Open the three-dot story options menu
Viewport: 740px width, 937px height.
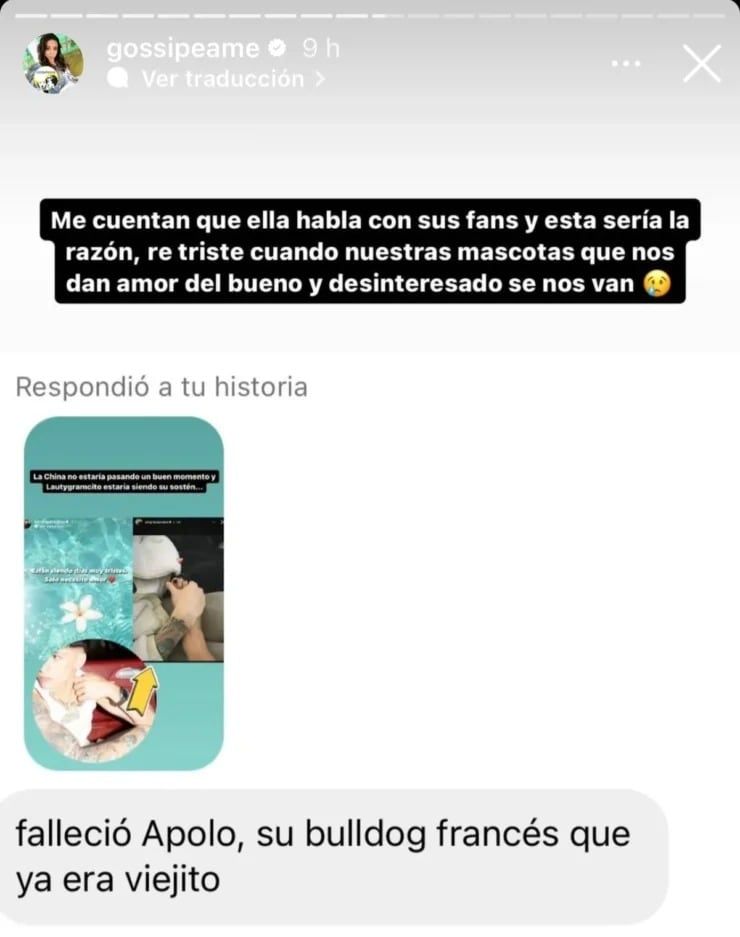pos(627,62)
